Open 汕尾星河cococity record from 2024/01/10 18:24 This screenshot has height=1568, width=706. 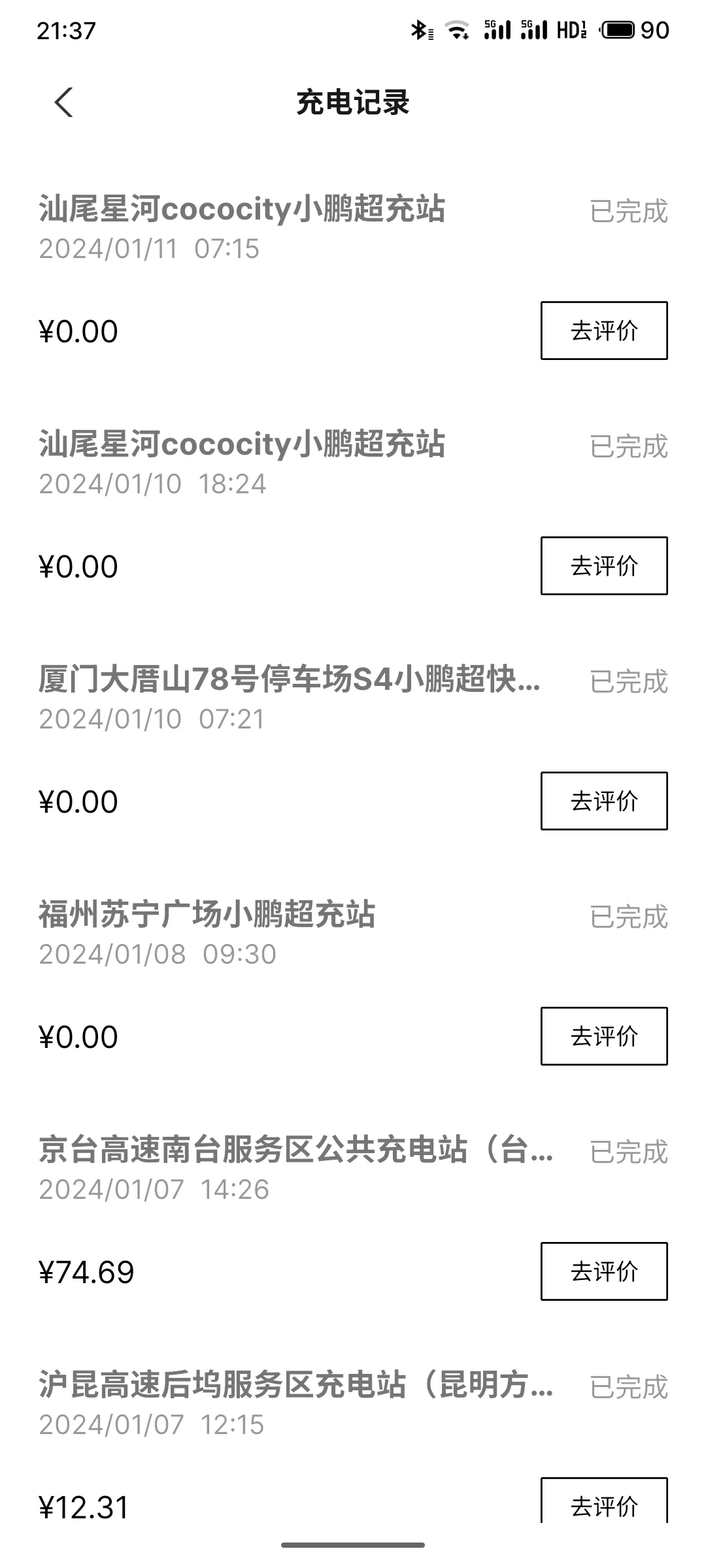pyautogui.click(x=353, y=503)
